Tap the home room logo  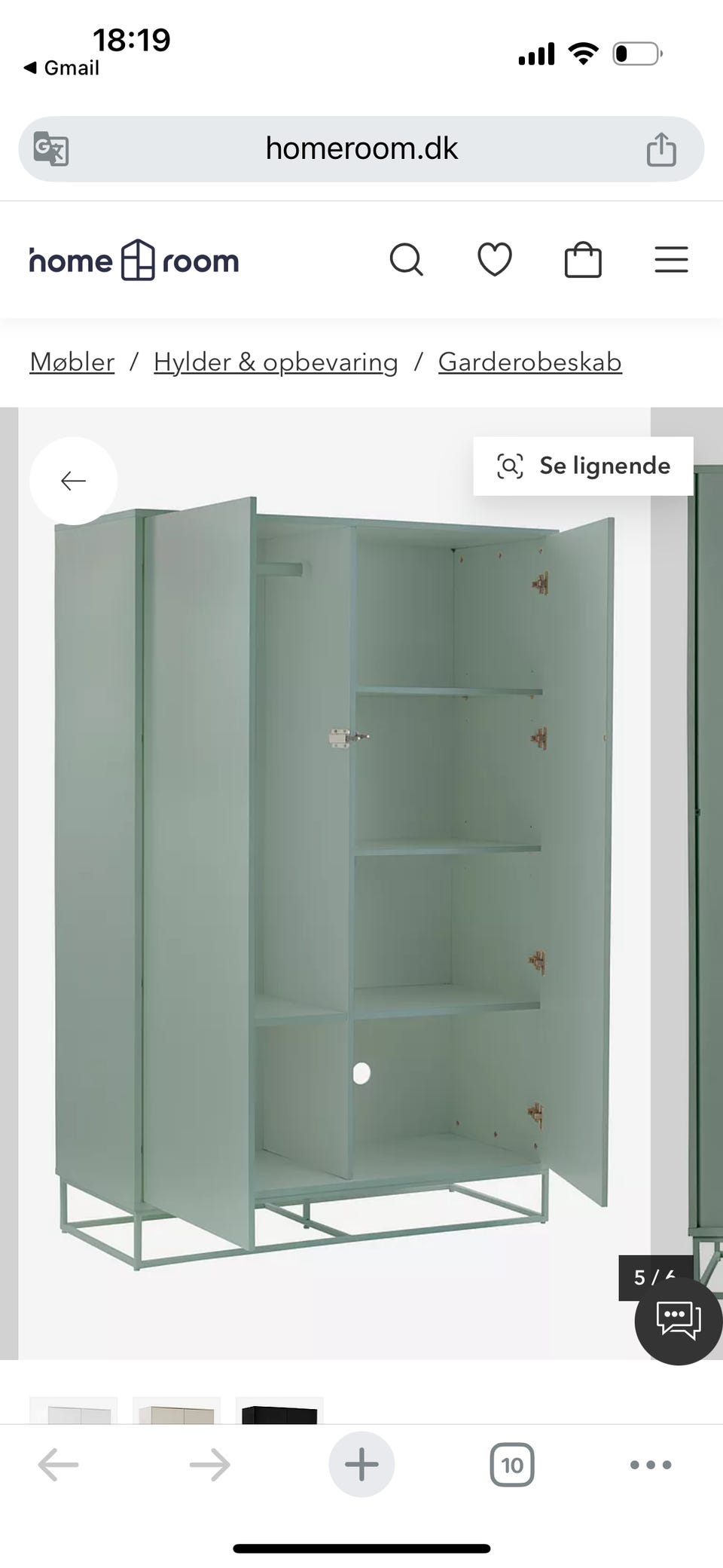(133, 260)
